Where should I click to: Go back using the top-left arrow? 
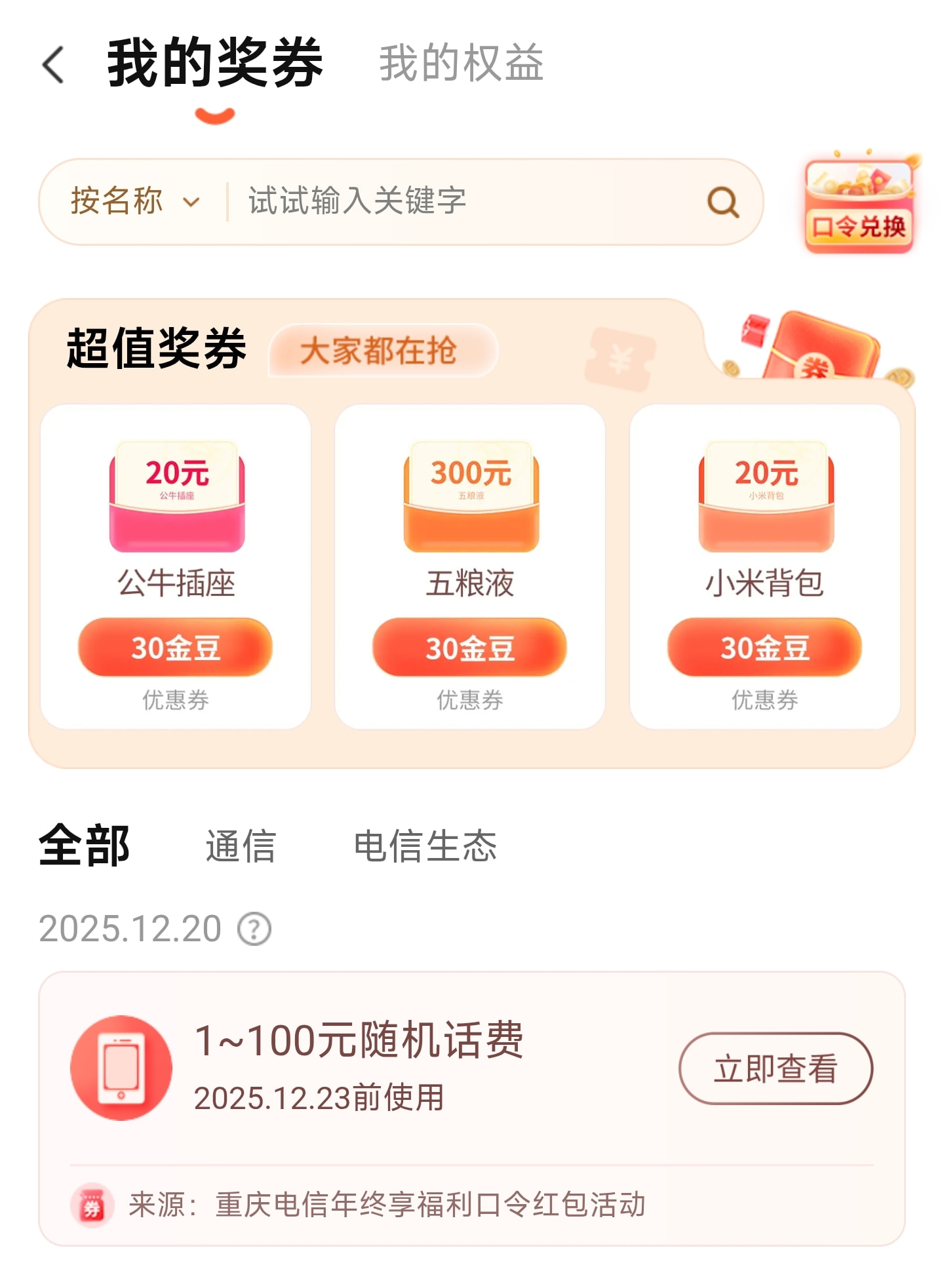click(53, 64)
